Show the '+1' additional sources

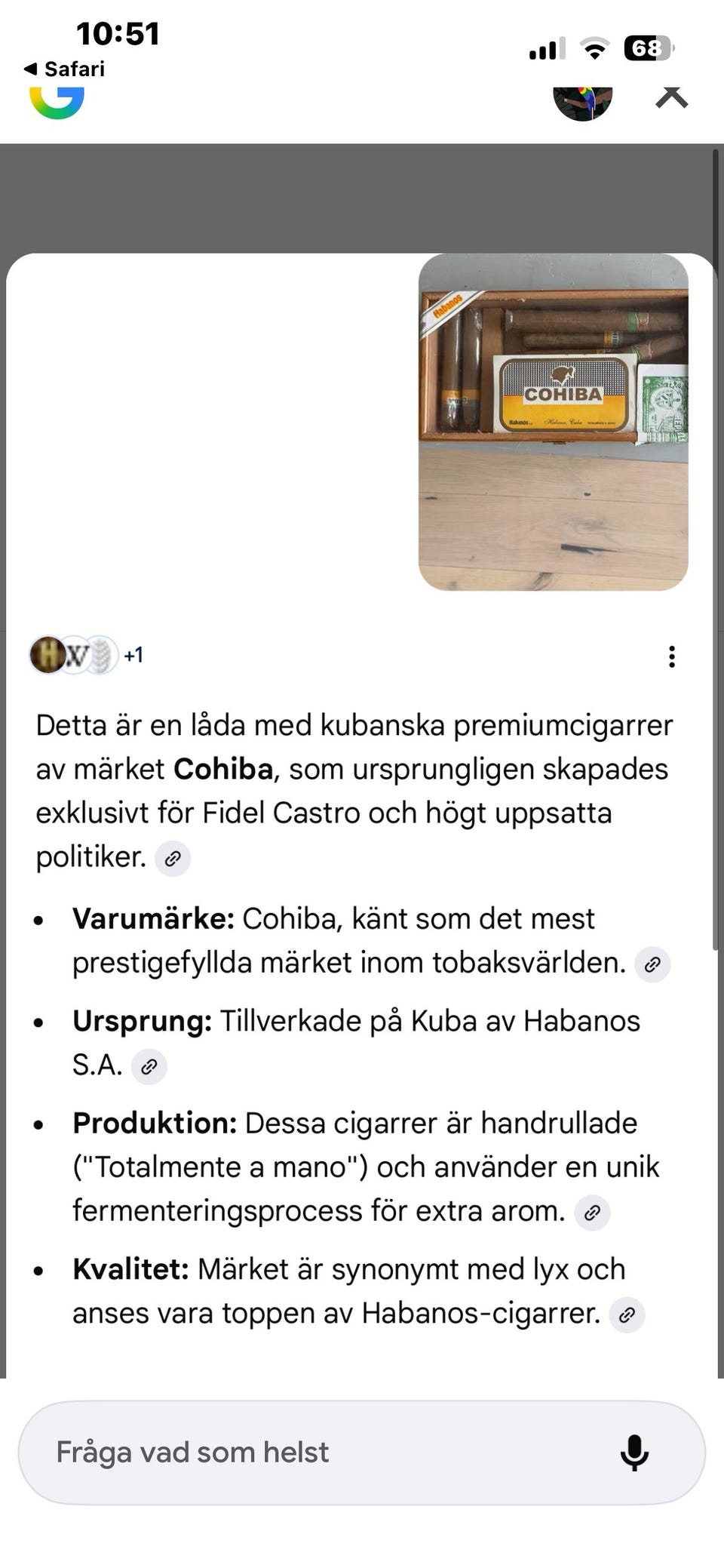[133, 656]
